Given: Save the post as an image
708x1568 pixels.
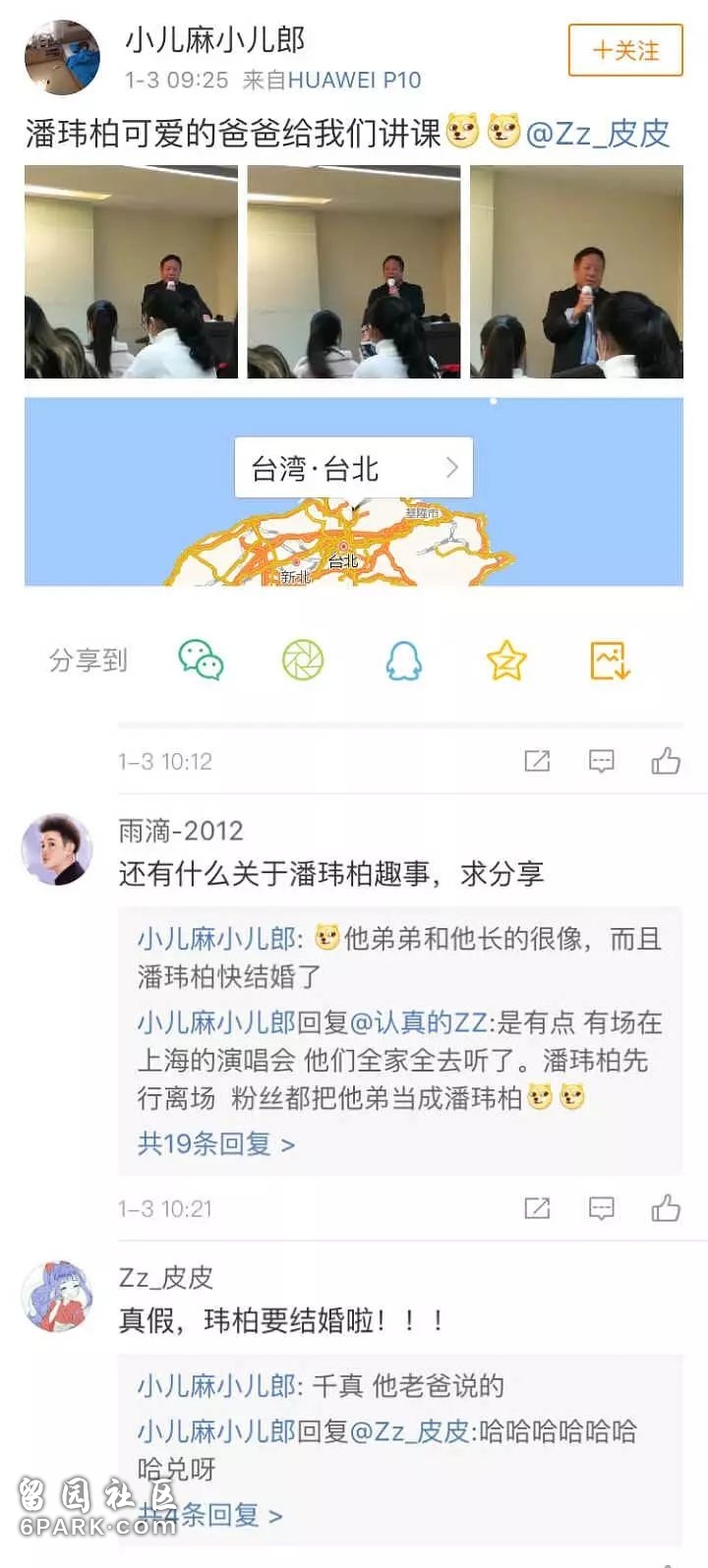Looking at the screenshot, I should coord(610,661).
